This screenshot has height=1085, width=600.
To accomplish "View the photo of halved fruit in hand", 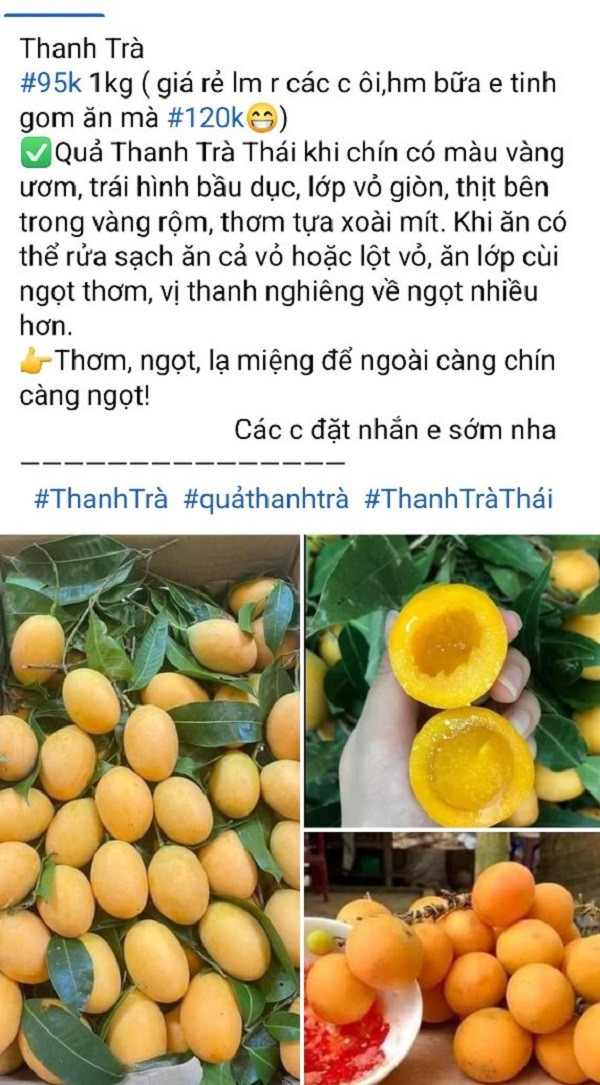I will [453, 682].
